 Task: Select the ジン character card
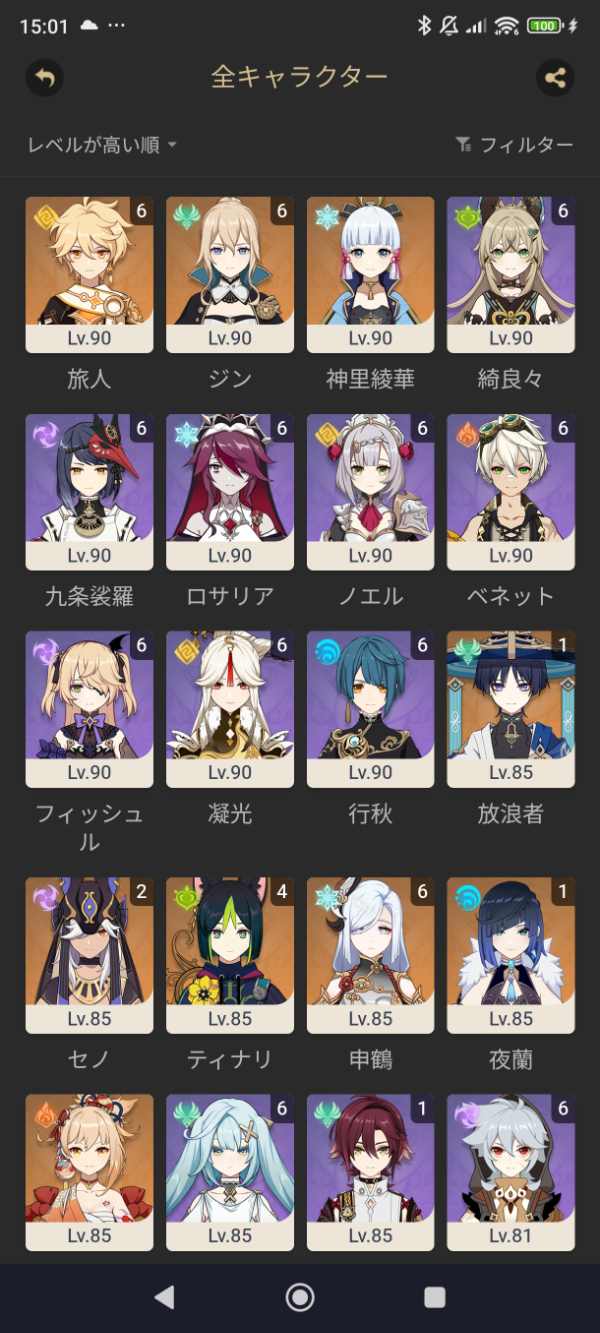tap(230, 275)
